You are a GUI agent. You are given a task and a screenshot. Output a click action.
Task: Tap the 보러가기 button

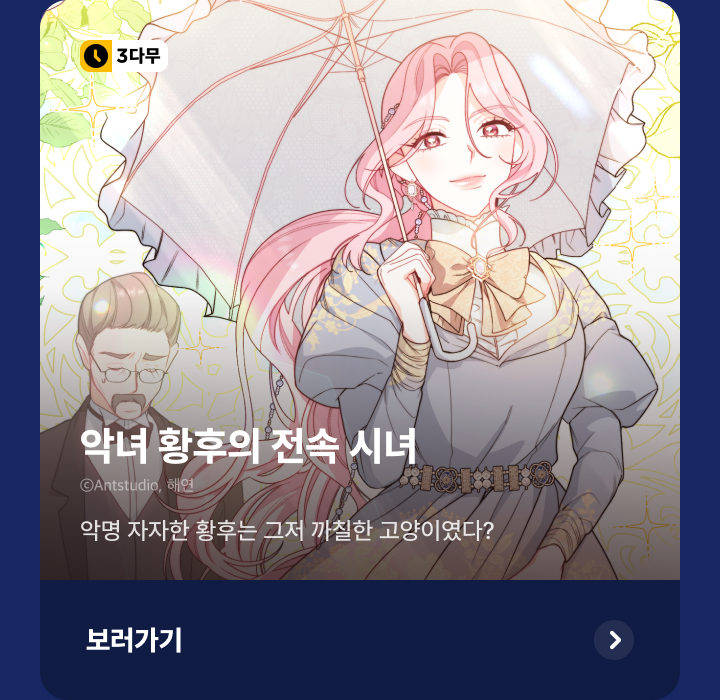point(134,640)
